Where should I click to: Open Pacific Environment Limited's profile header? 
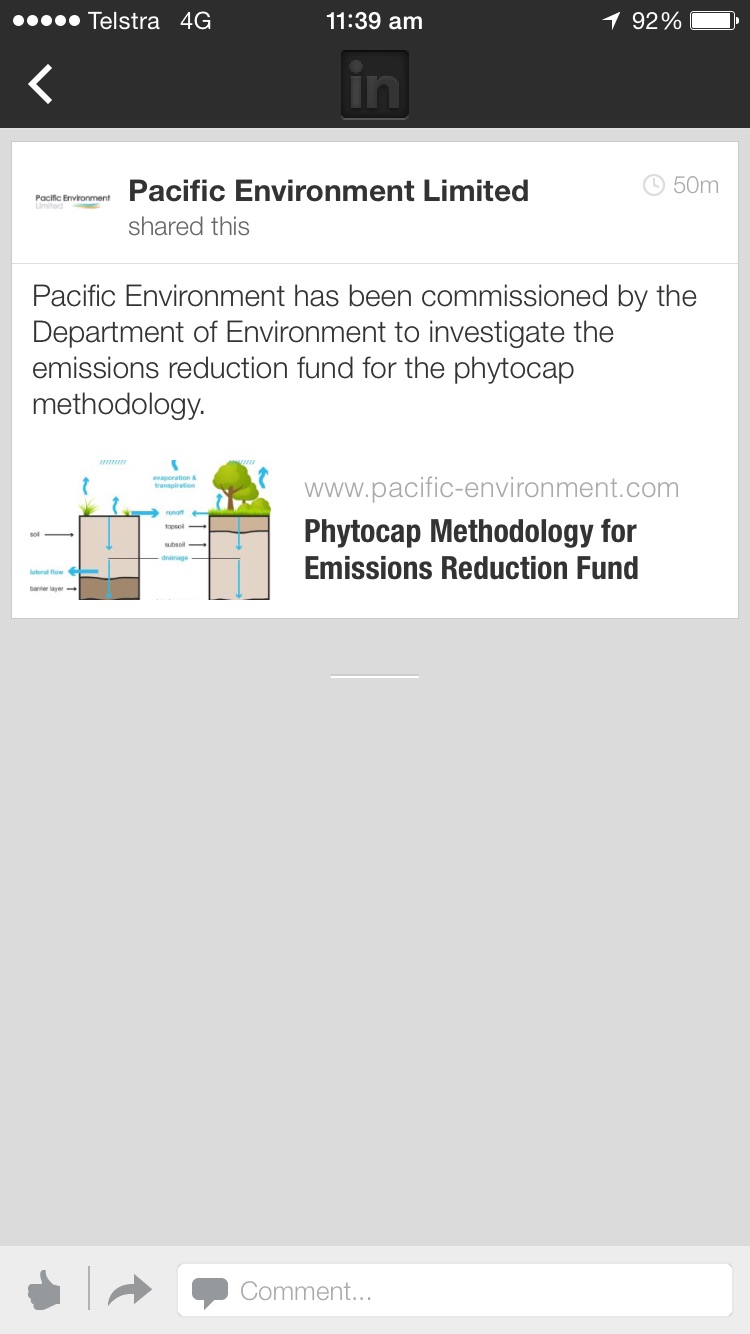(x=375, y=203)
